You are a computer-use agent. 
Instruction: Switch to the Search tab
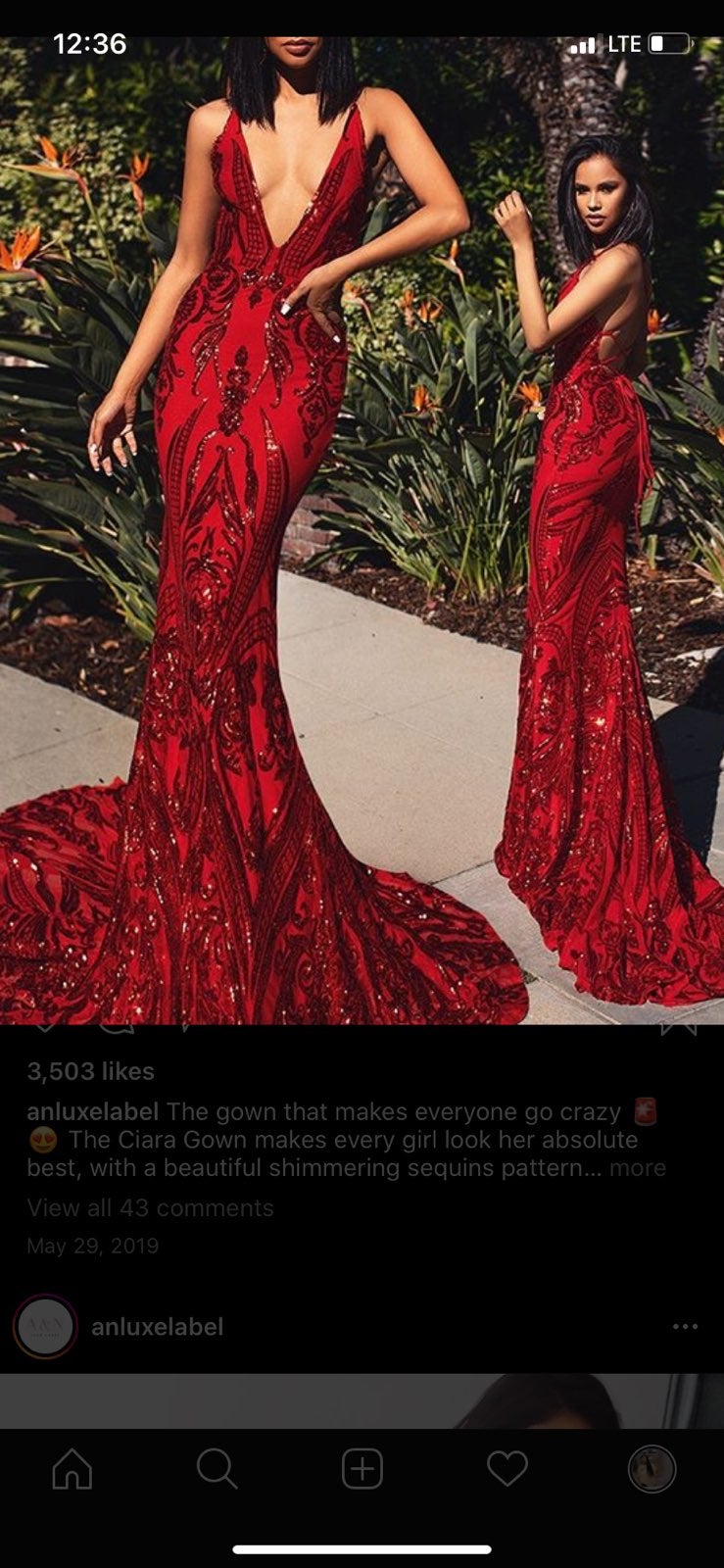point(217,1469)
